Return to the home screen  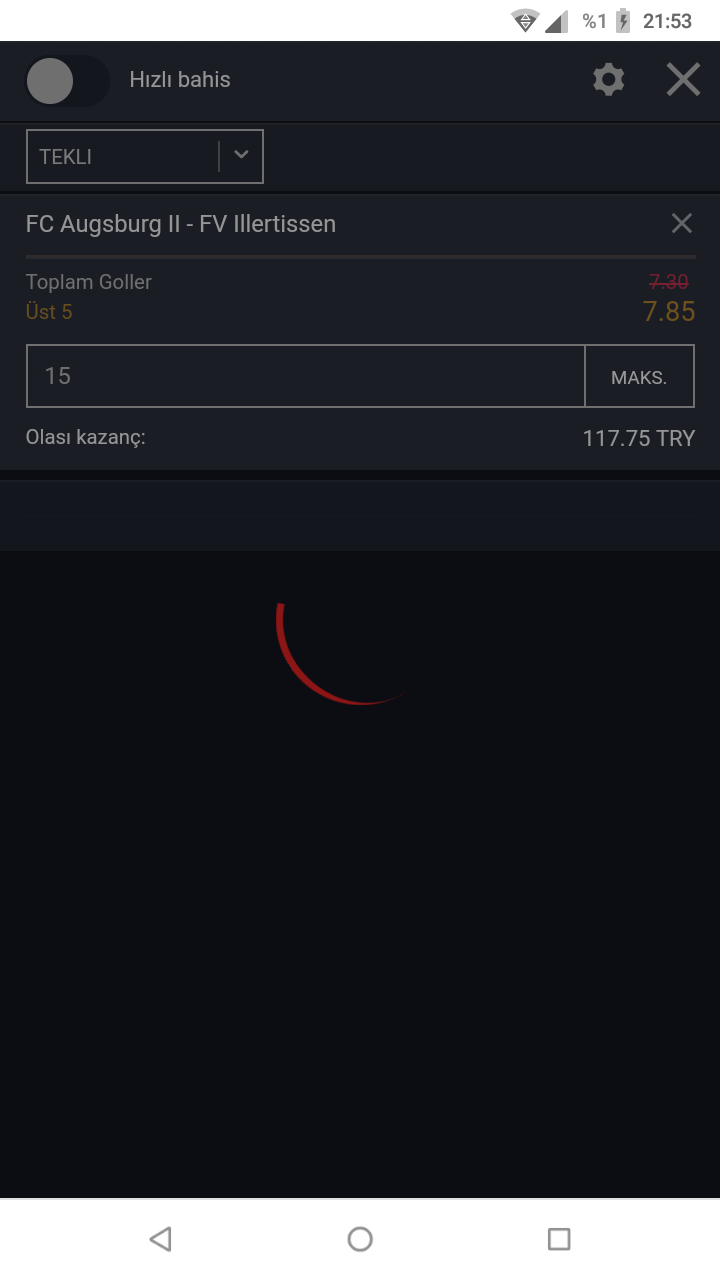(x=360, y=1239)
